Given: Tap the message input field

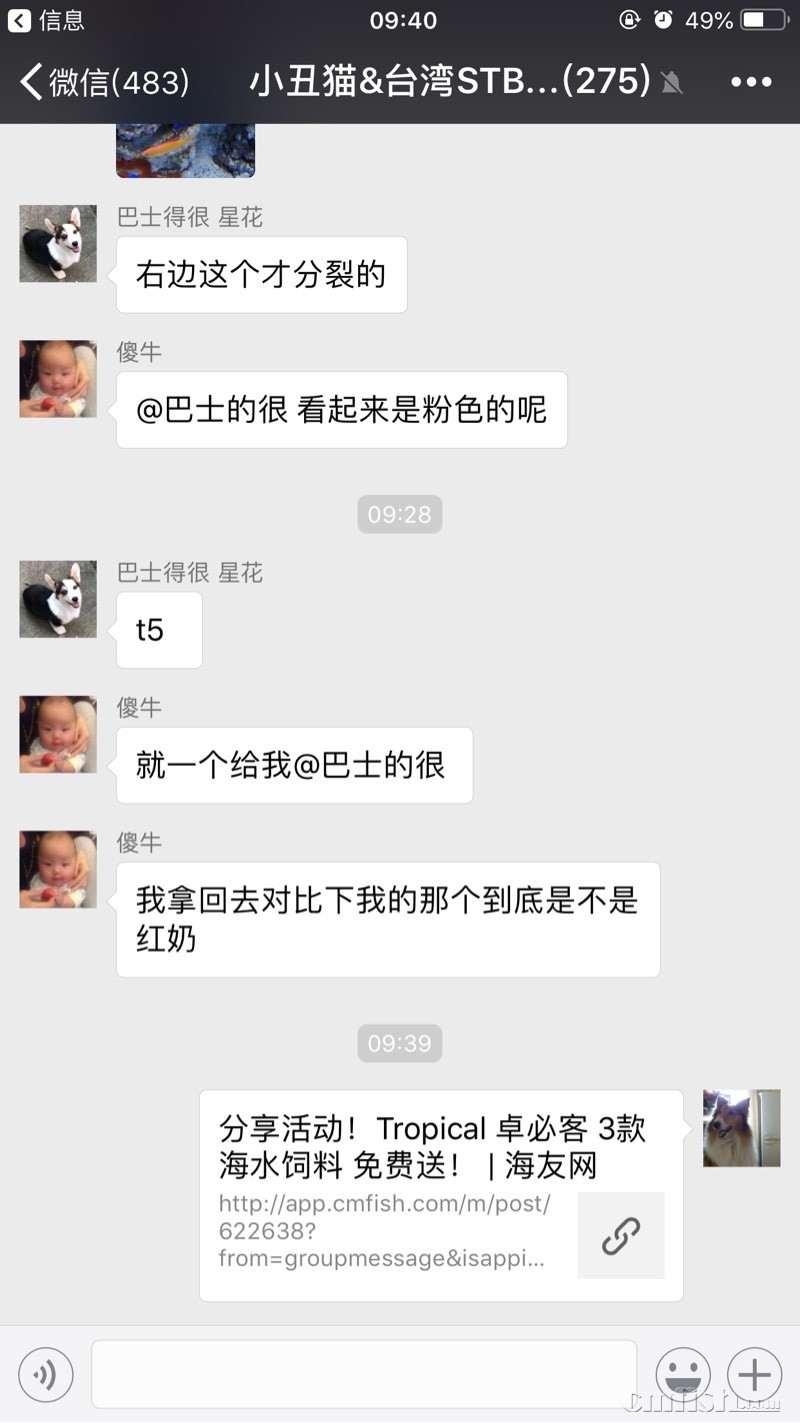Looking at the screenshot, I should tap(364, 1374).
